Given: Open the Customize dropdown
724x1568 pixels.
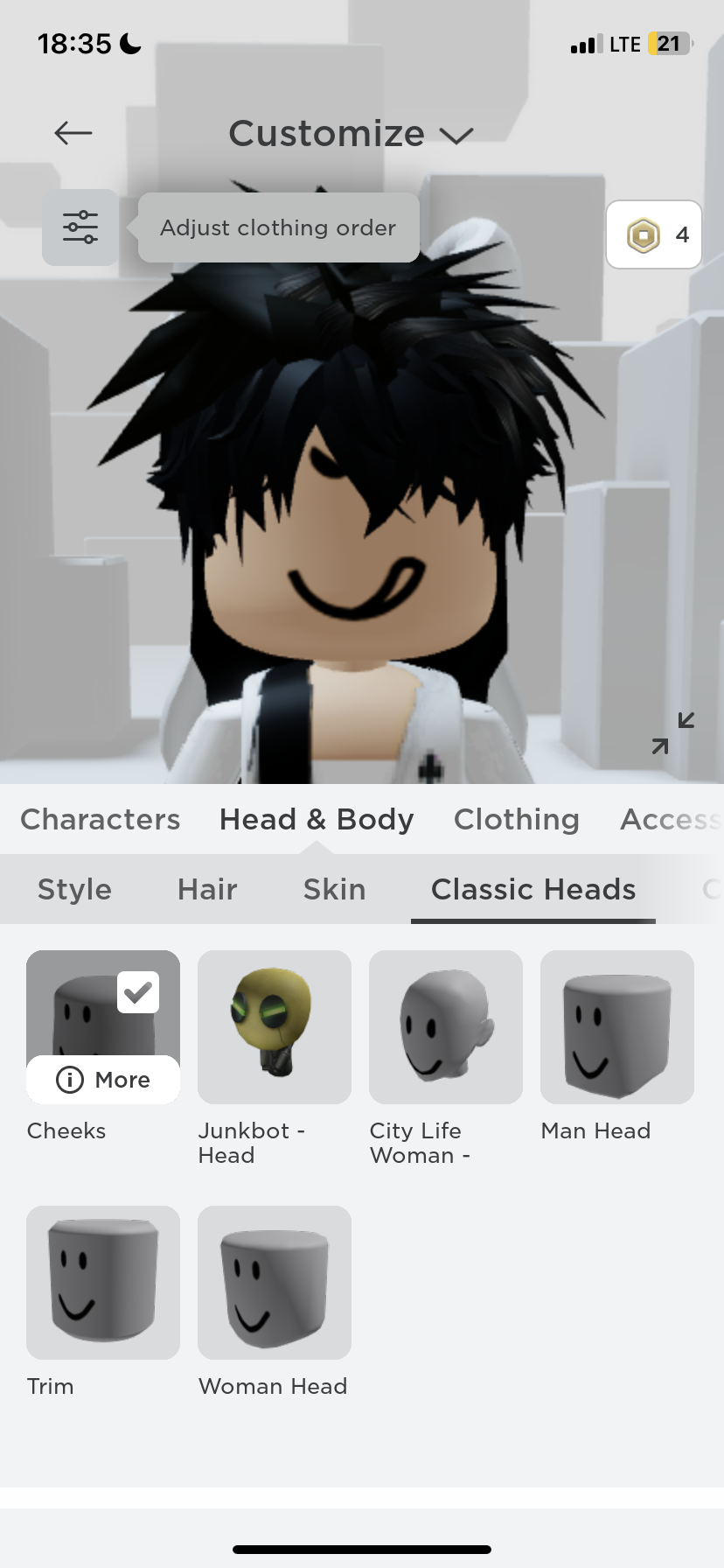Looking at the screenshot, I should 350,134.
